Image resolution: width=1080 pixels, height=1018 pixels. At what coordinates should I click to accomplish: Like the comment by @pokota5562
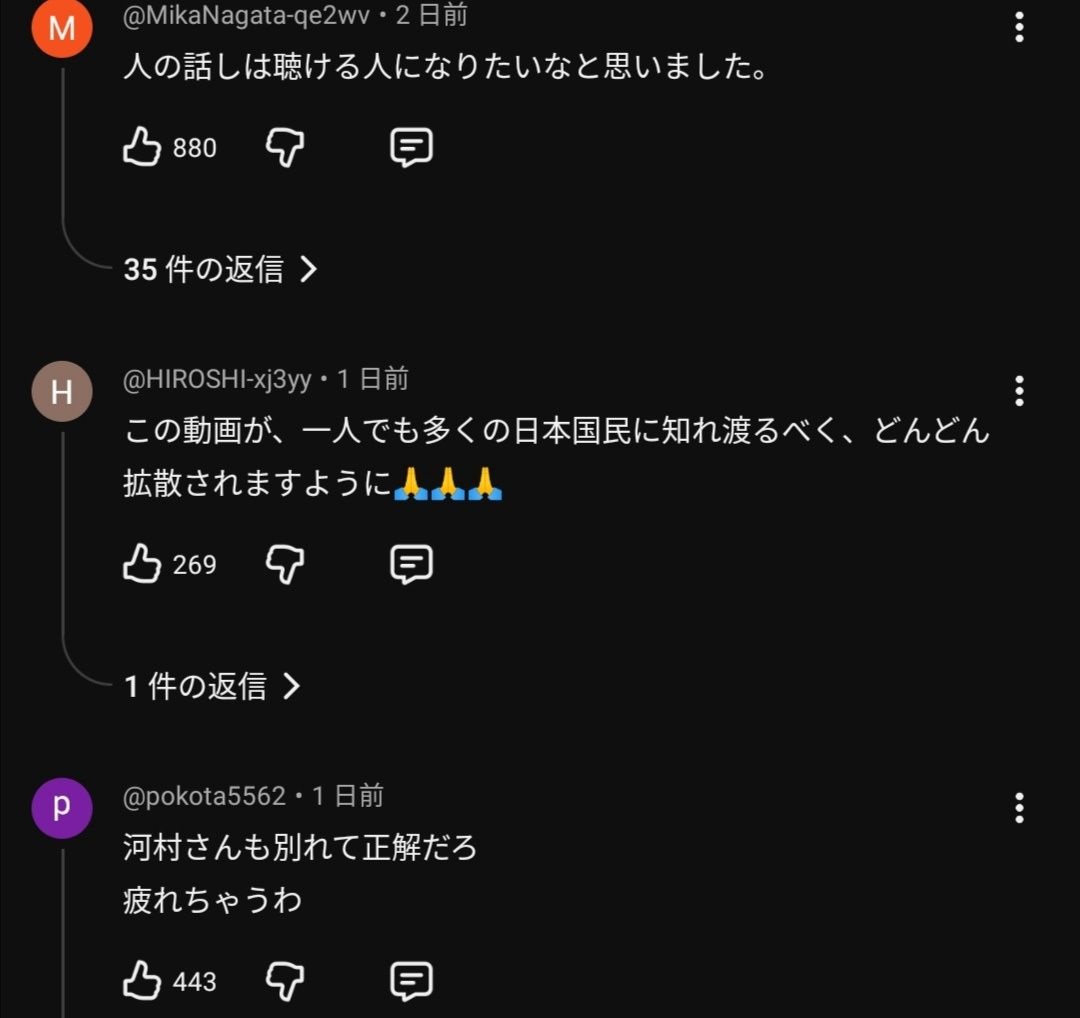tap(142, 981)
